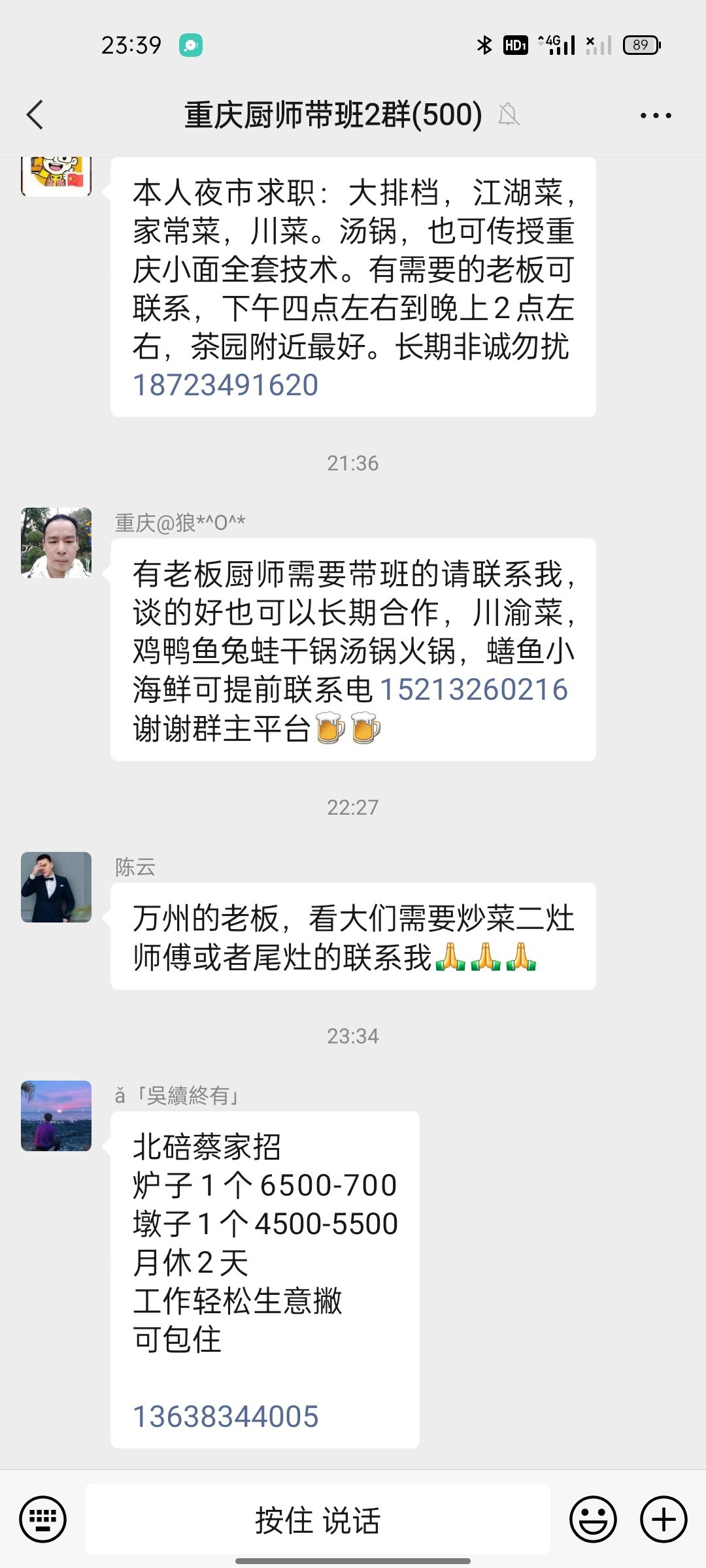706x1568 pixels.
Task: Open the plus attachments menu
Action: point(664,1519)
